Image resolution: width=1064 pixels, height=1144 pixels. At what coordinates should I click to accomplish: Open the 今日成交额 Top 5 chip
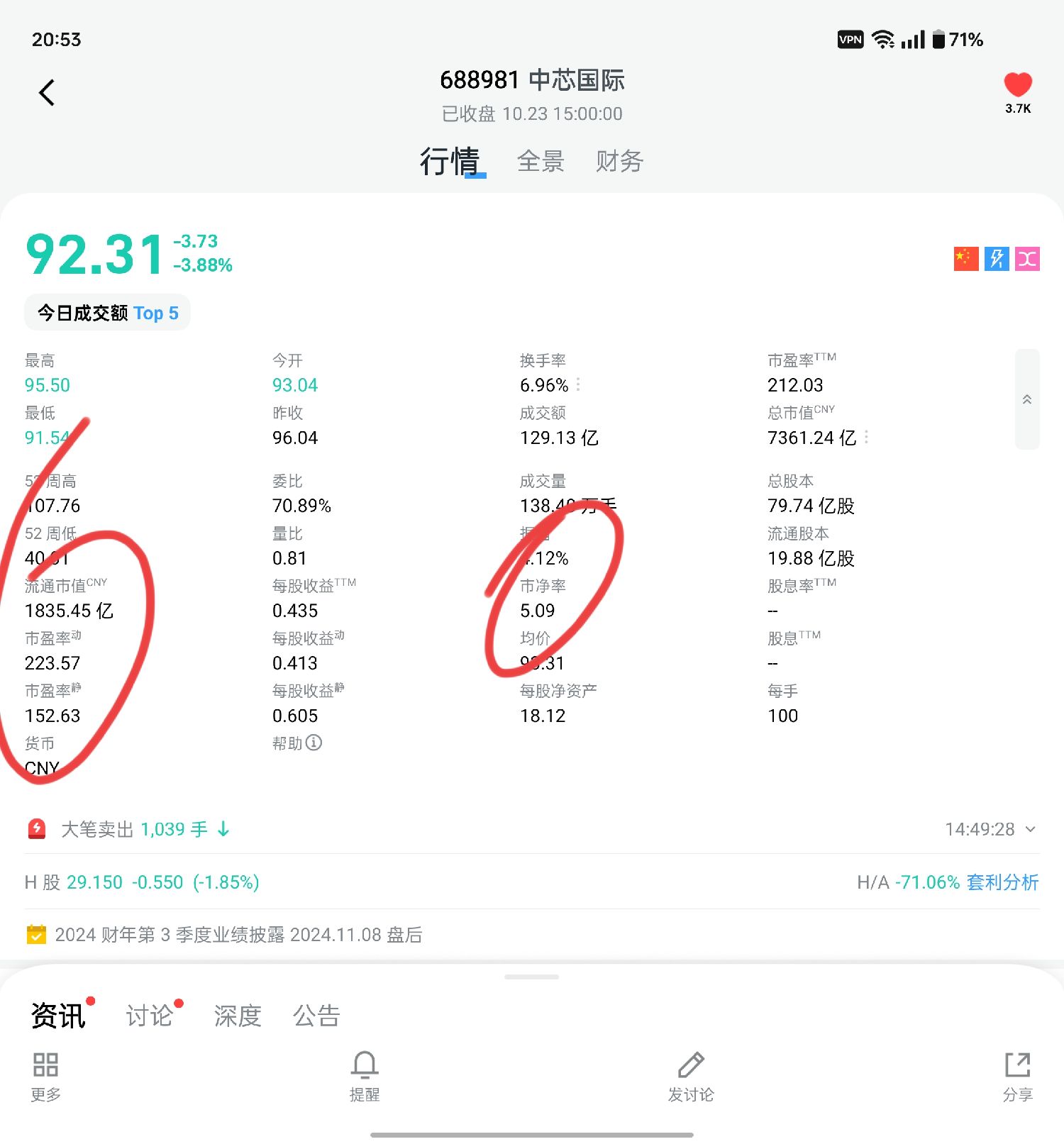point(108,313)
